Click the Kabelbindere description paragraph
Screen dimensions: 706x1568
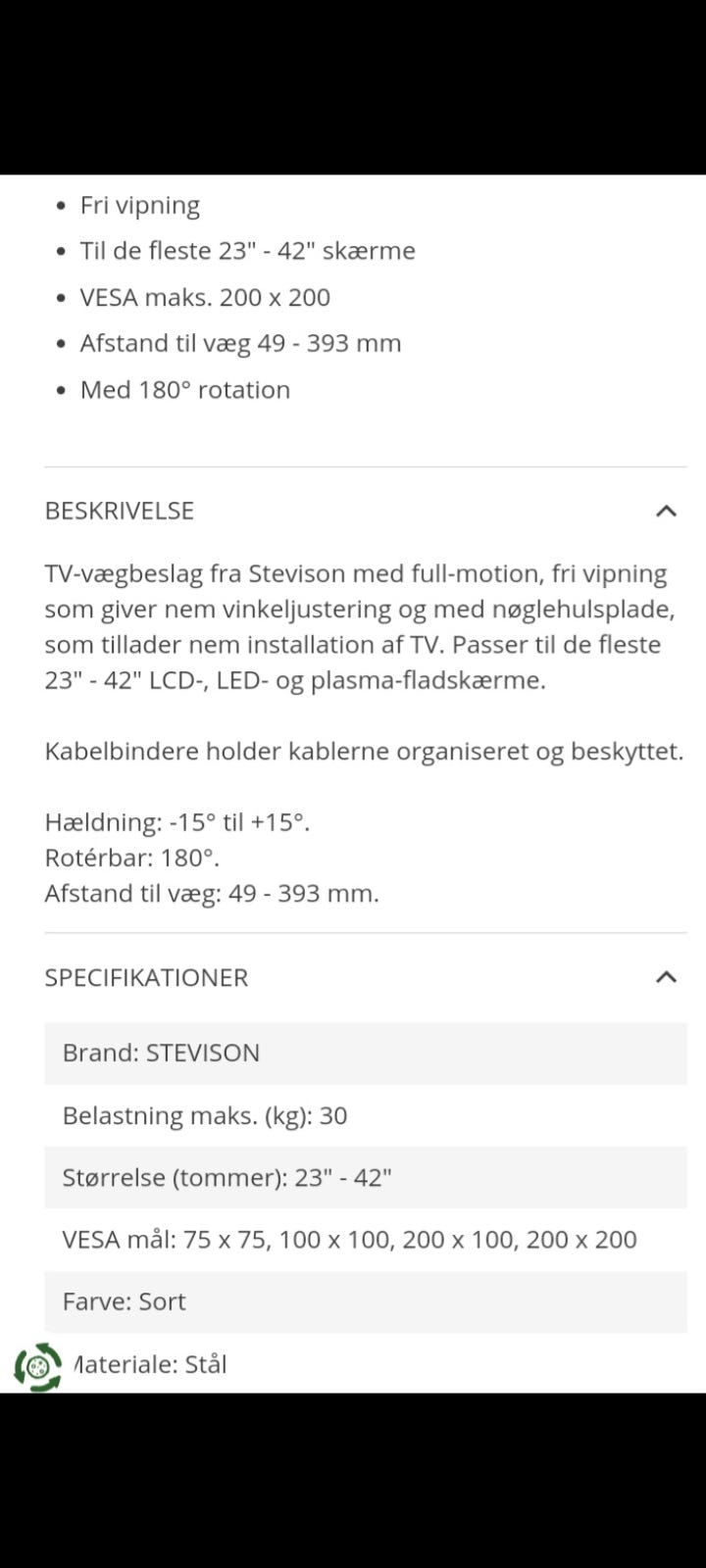click(364, 751)
